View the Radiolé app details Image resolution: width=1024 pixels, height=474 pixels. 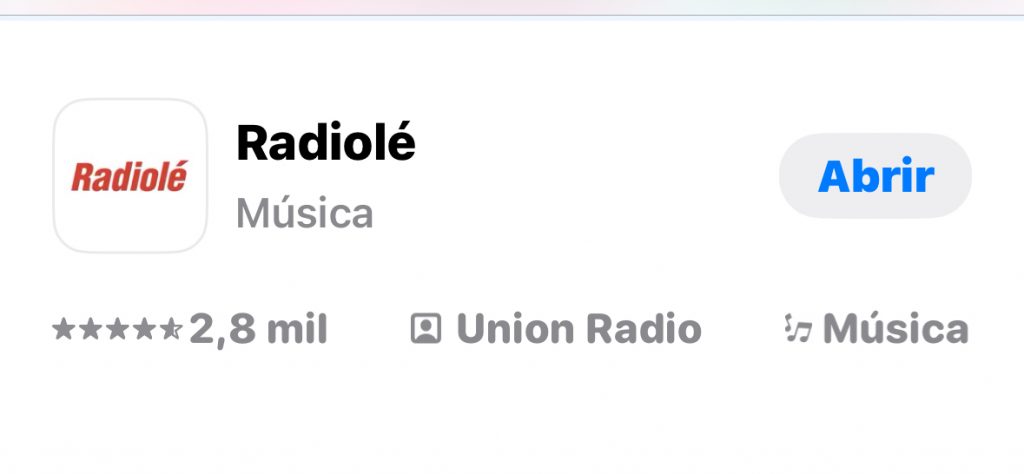pos(326,145)
